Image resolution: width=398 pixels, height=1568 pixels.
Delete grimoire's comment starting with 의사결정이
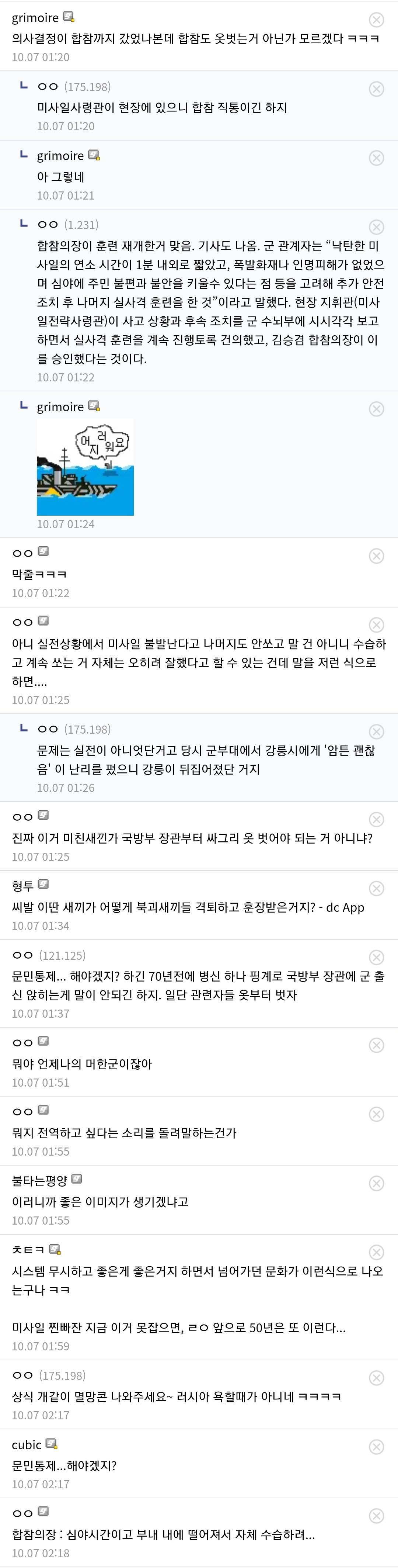(x=377, y=20)
